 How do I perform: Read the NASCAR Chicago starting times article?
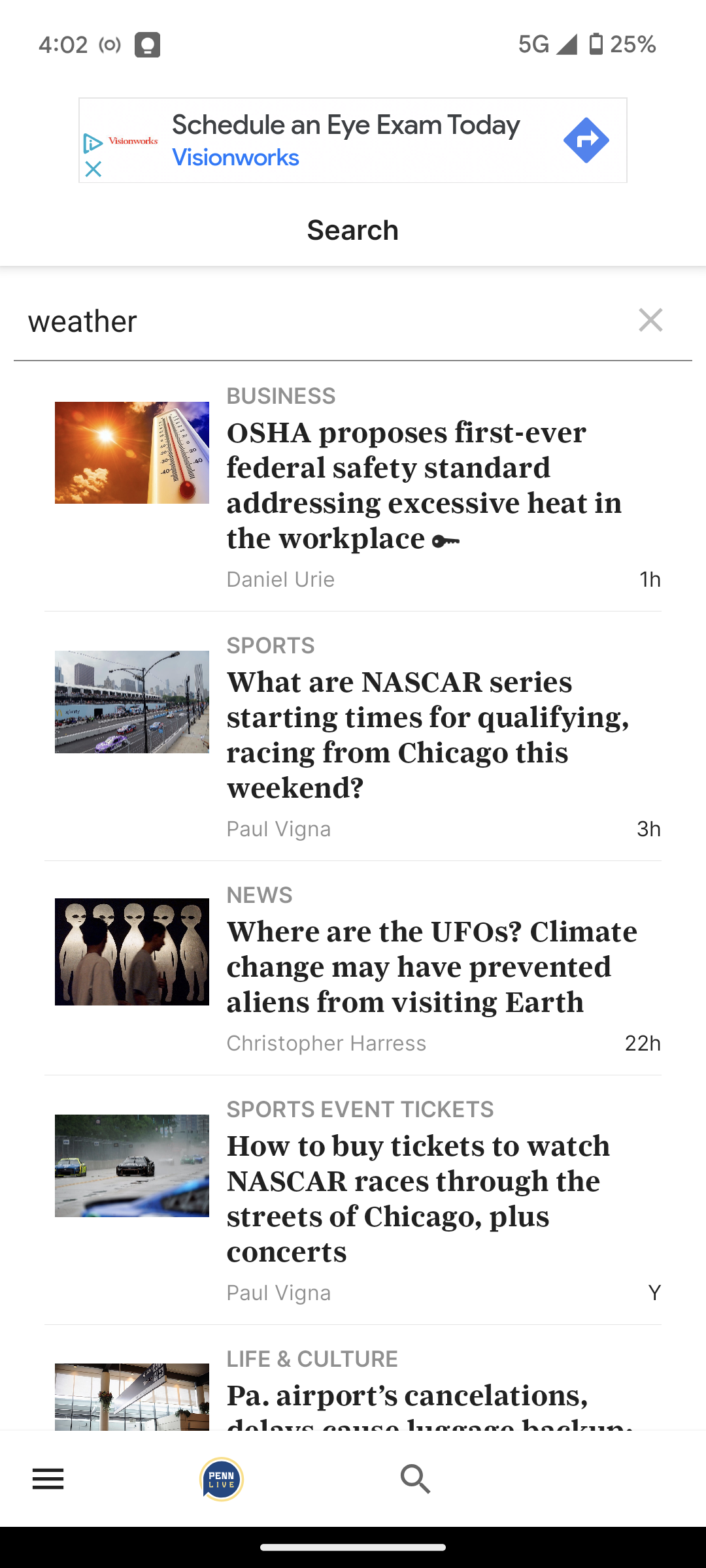[x=353, y=736]
